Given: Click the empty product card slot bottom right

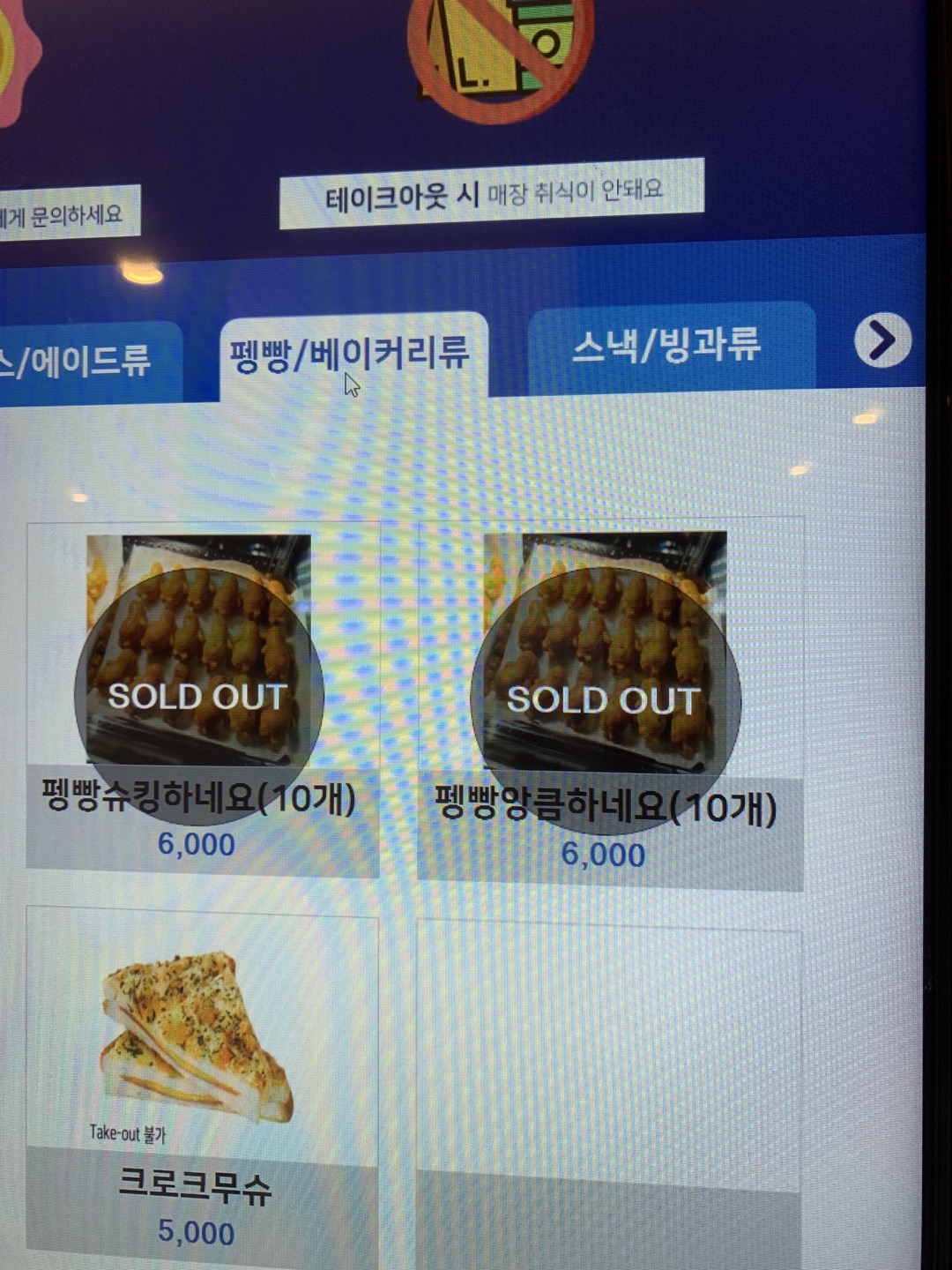Looking at the screenshot, I should click(608, 1085).
